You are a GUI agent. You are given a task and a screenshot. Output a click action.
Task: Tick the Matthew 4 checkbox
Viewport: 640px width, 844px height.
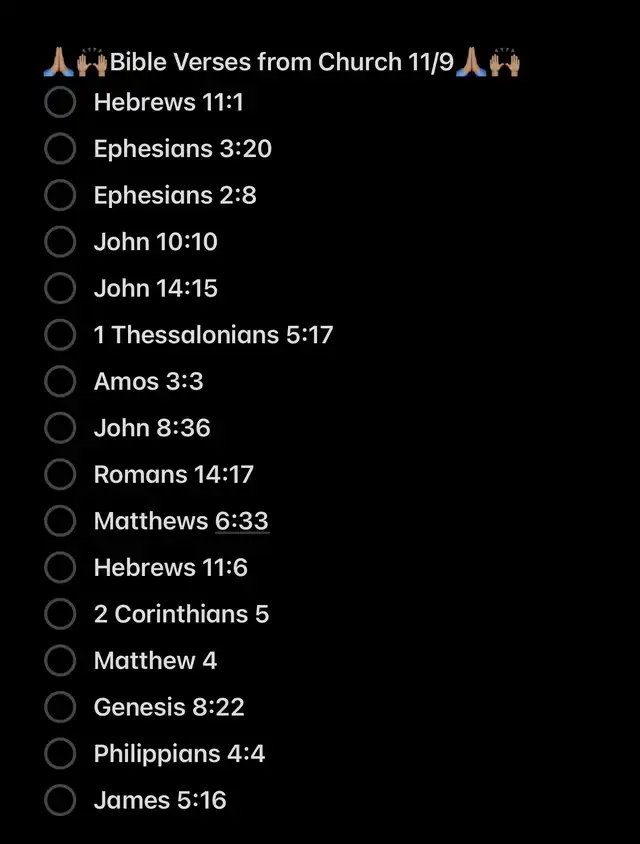point(60,660)
